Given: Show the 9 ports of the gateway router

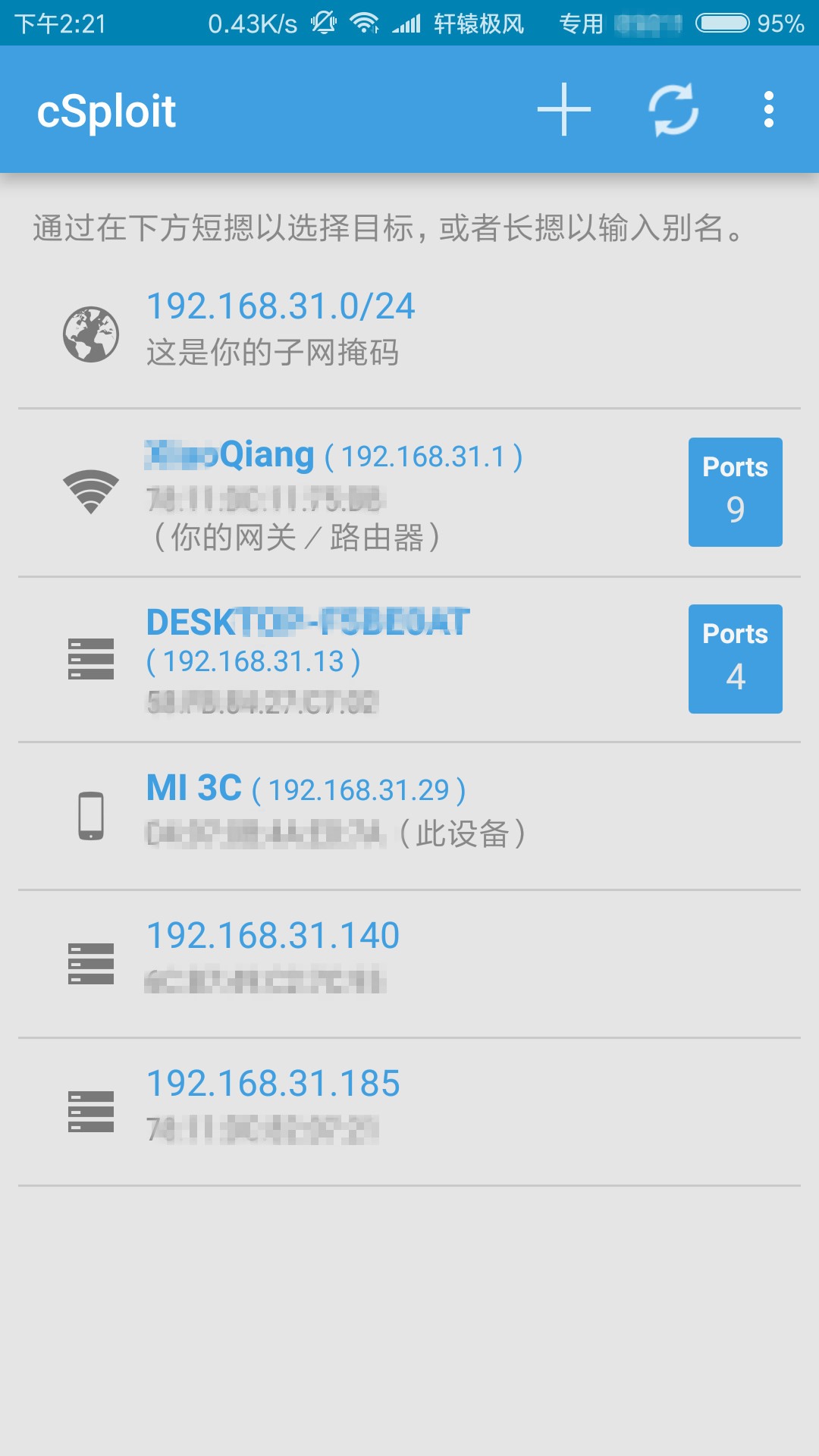Looking at the screenshot, I should point(735,492).
